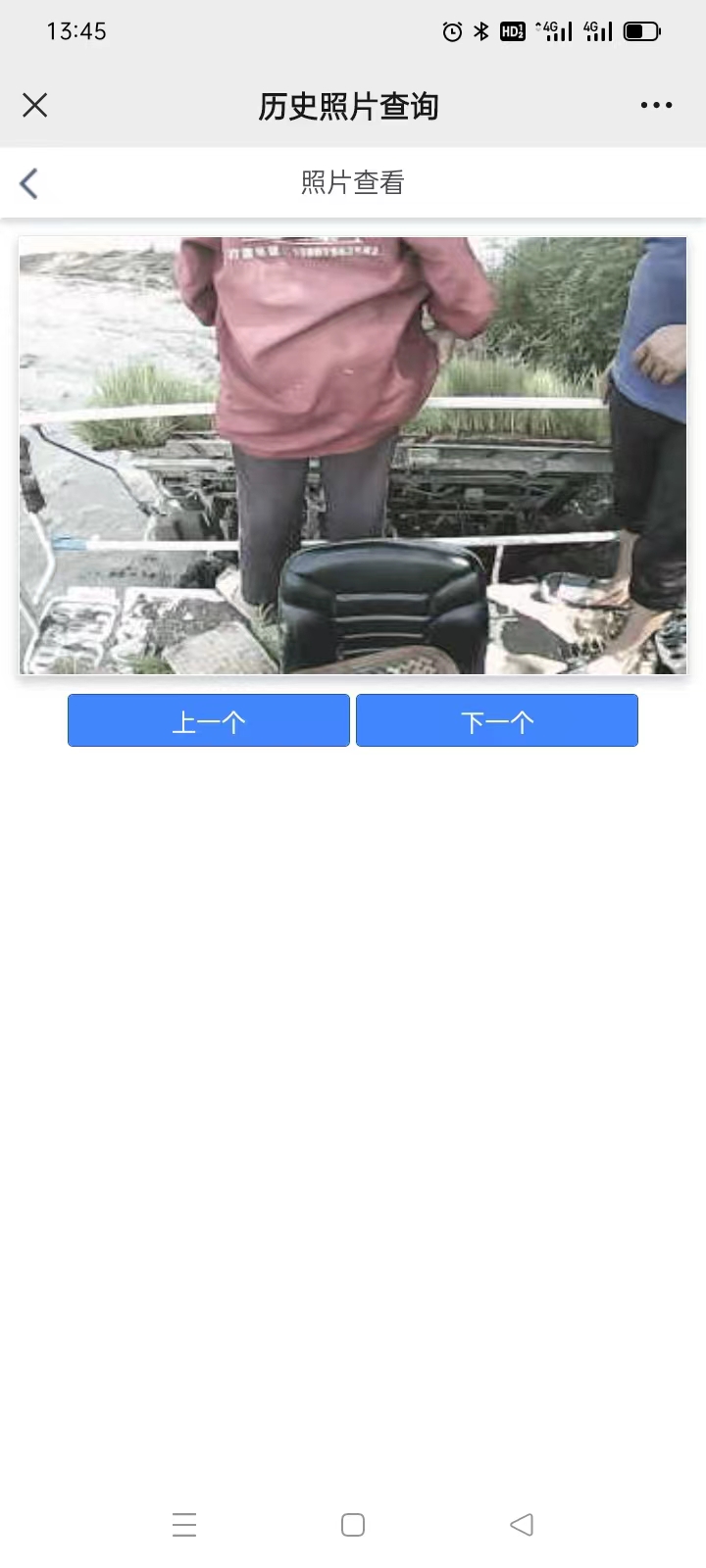Screen dimensions: 706x1568
Task: Tap the system back button
Action: [x=522, y=1525]
